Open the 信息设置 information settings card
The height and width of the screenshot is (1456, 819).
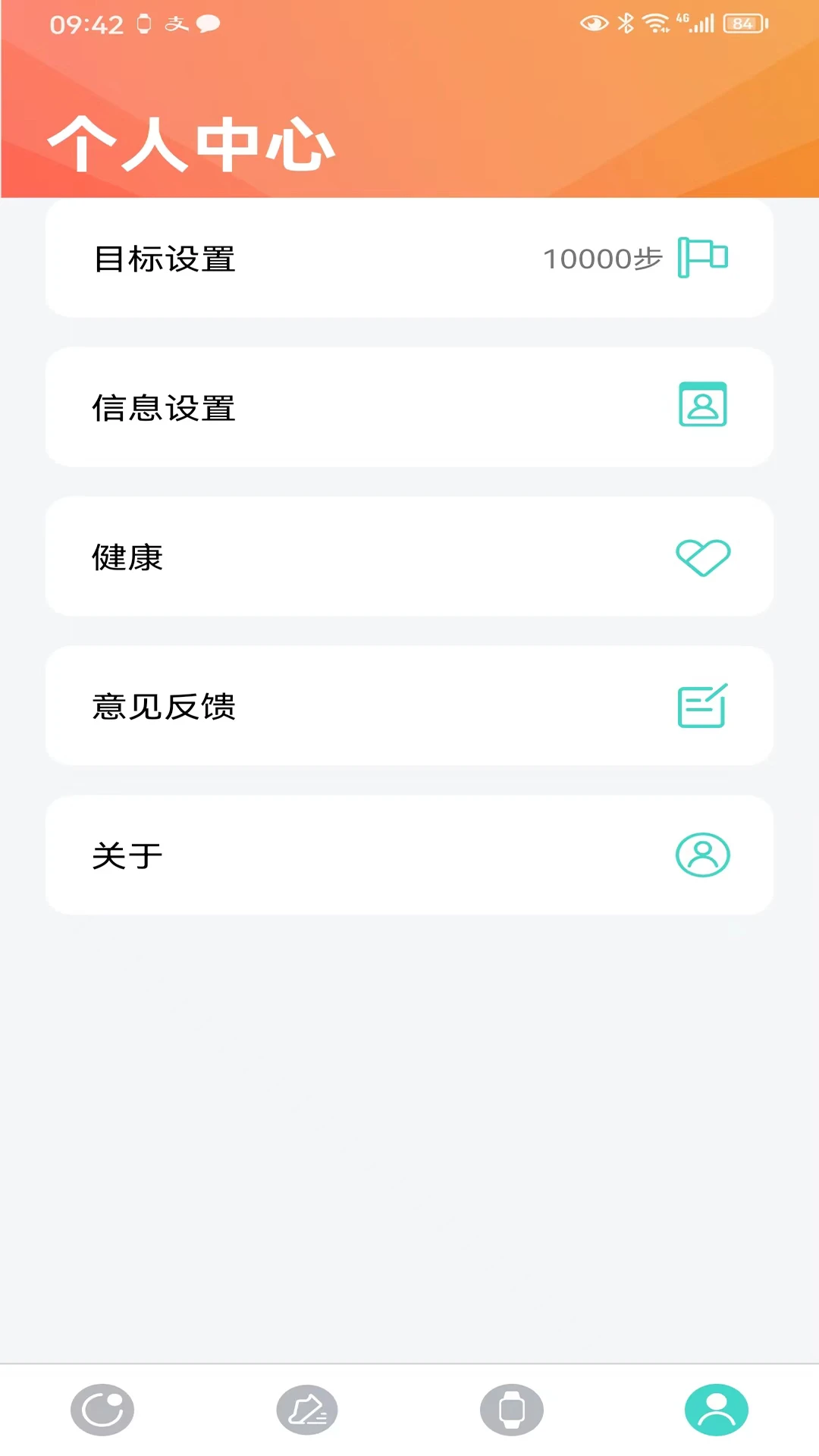[x=409, y=407]
